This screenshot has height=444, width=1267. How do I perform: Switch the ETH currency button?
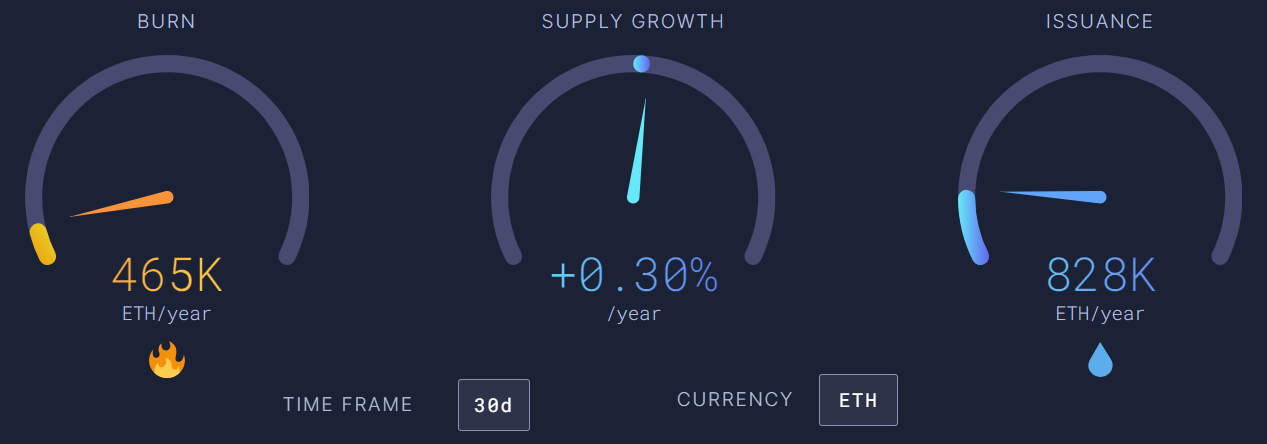point(857,400)
